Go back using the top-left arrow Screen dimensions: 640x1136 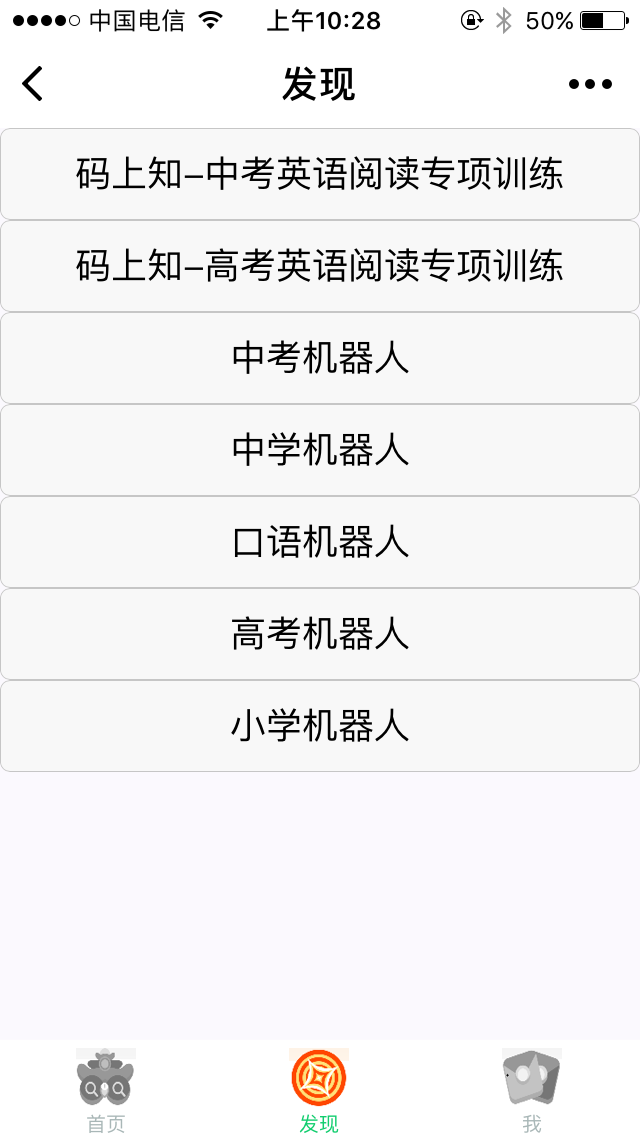[x=33, y=84]
